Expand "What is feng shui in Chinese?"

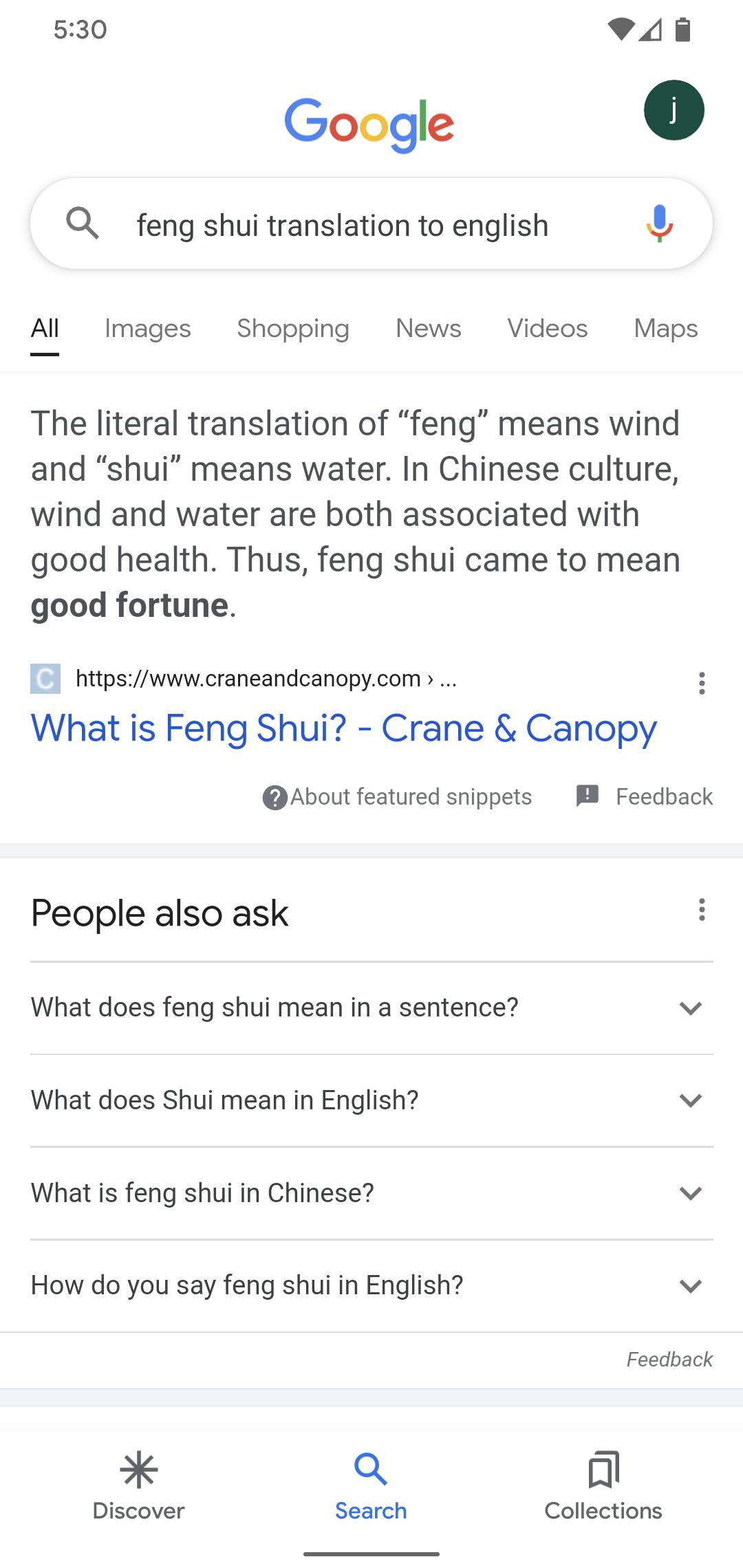point(371,1193)
